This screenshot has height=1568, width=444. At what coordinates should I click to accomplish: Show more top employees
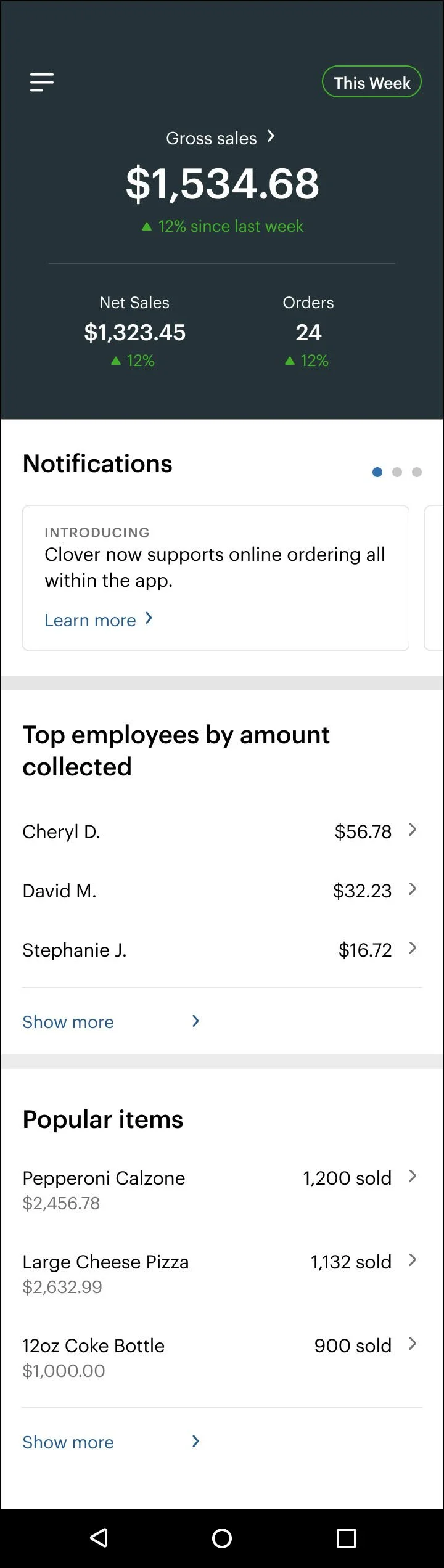pos(111,1021)
